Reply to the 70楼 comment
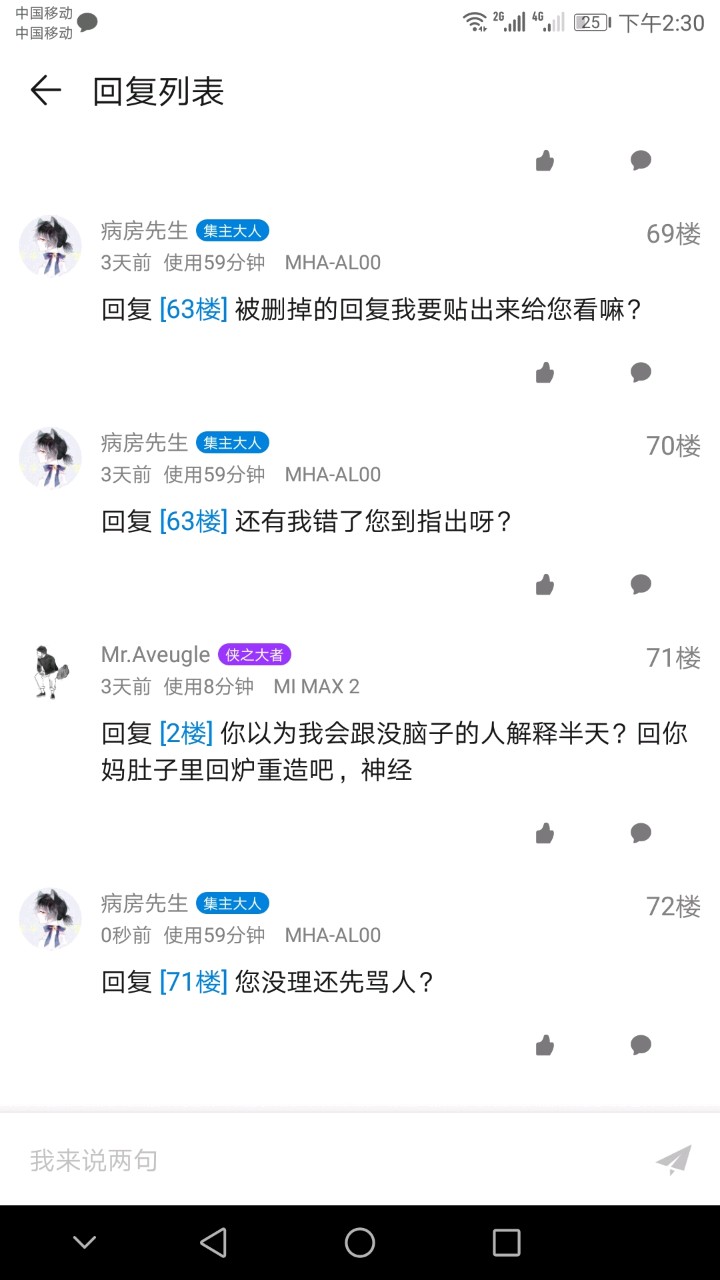Viewport: 720px width, 1280px height. [641, 585]
